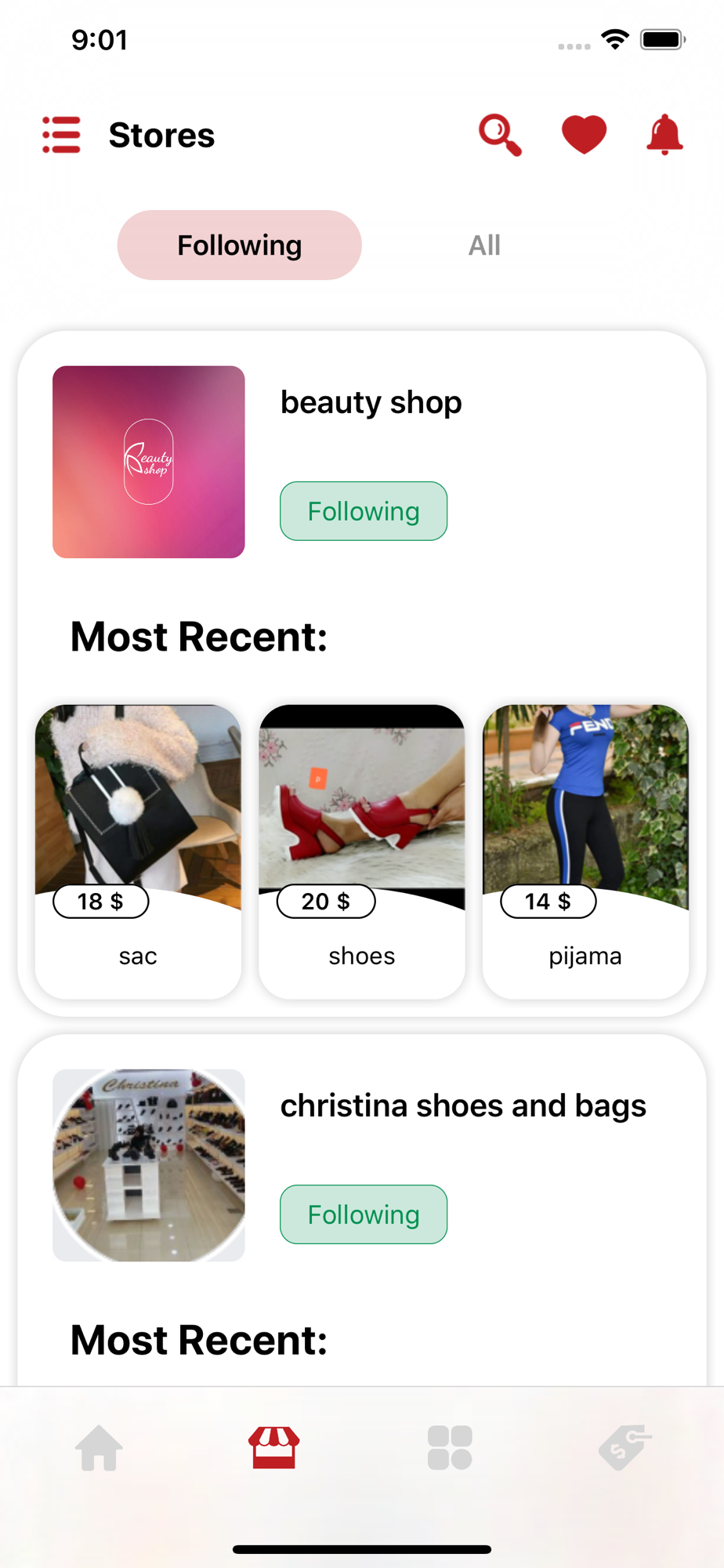The width and height of the screenshot is (724, 1568).
Task: Switch to the All stores tab
Action: (484, 245)
